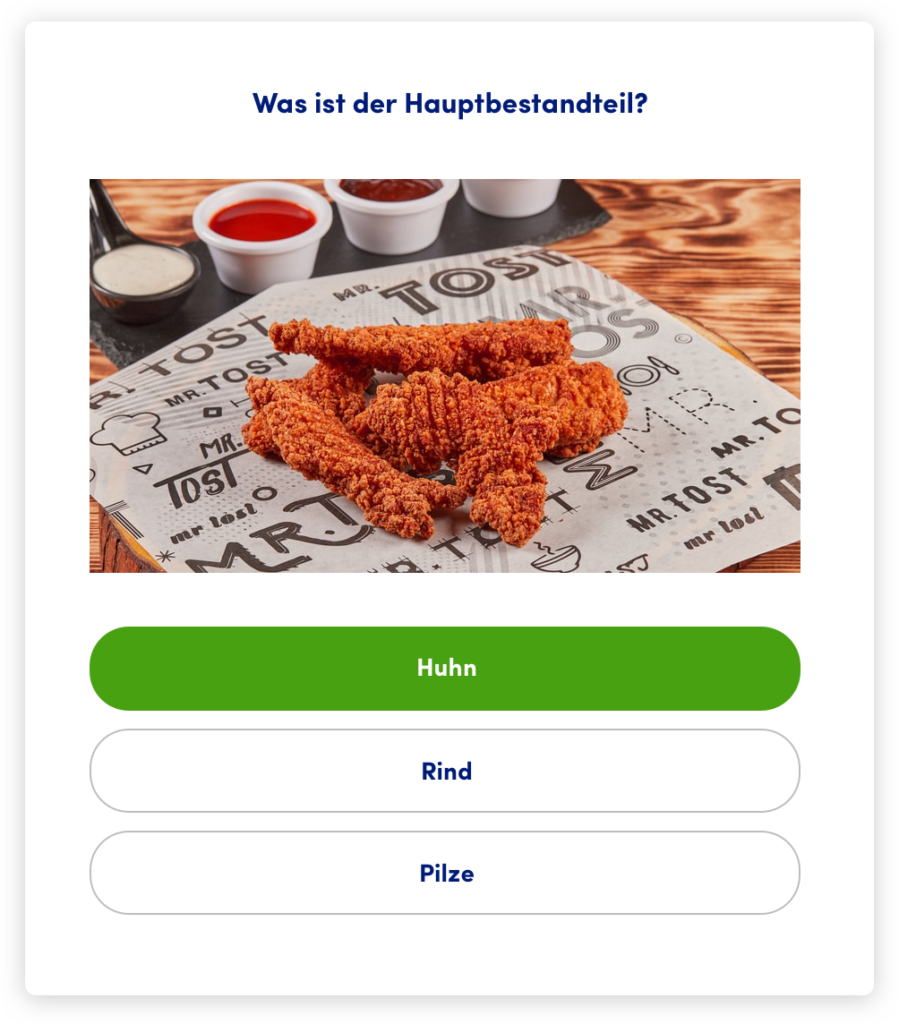
Task: Choose Rind as the answer
Action: click(x=445, y=771)
